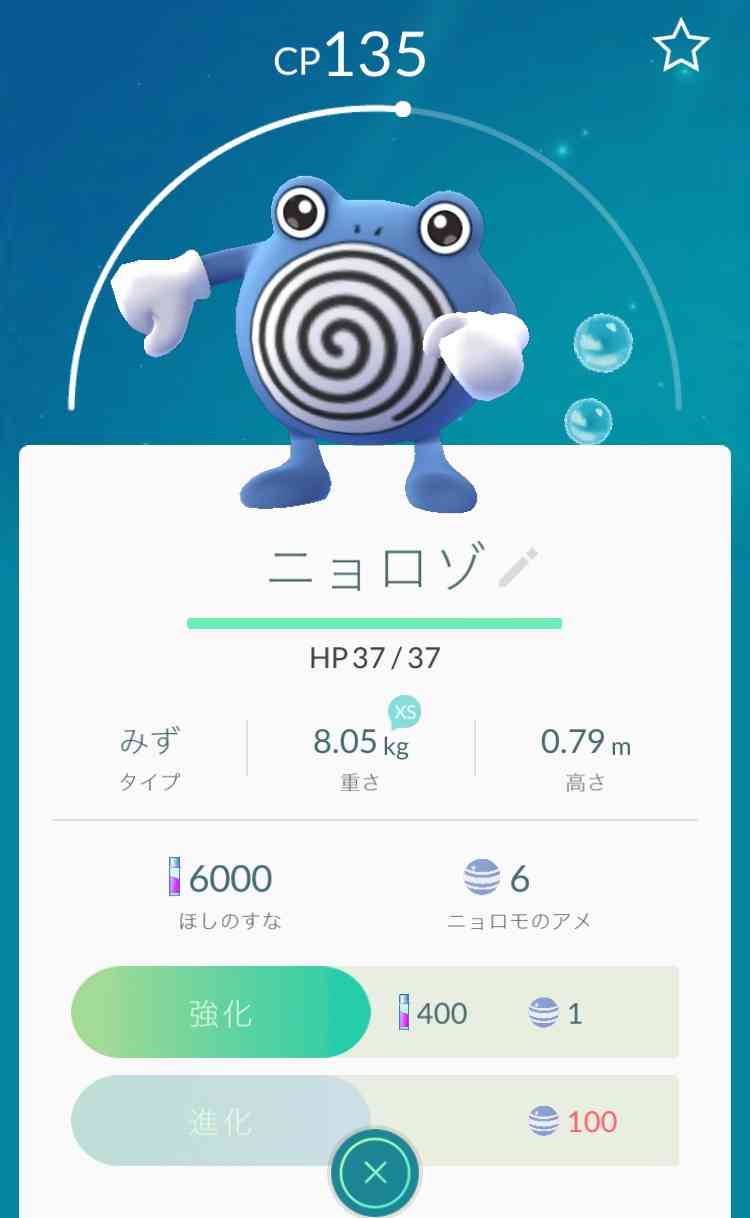Tap the candy icon showing 100 for evolution

point(544,1122)
